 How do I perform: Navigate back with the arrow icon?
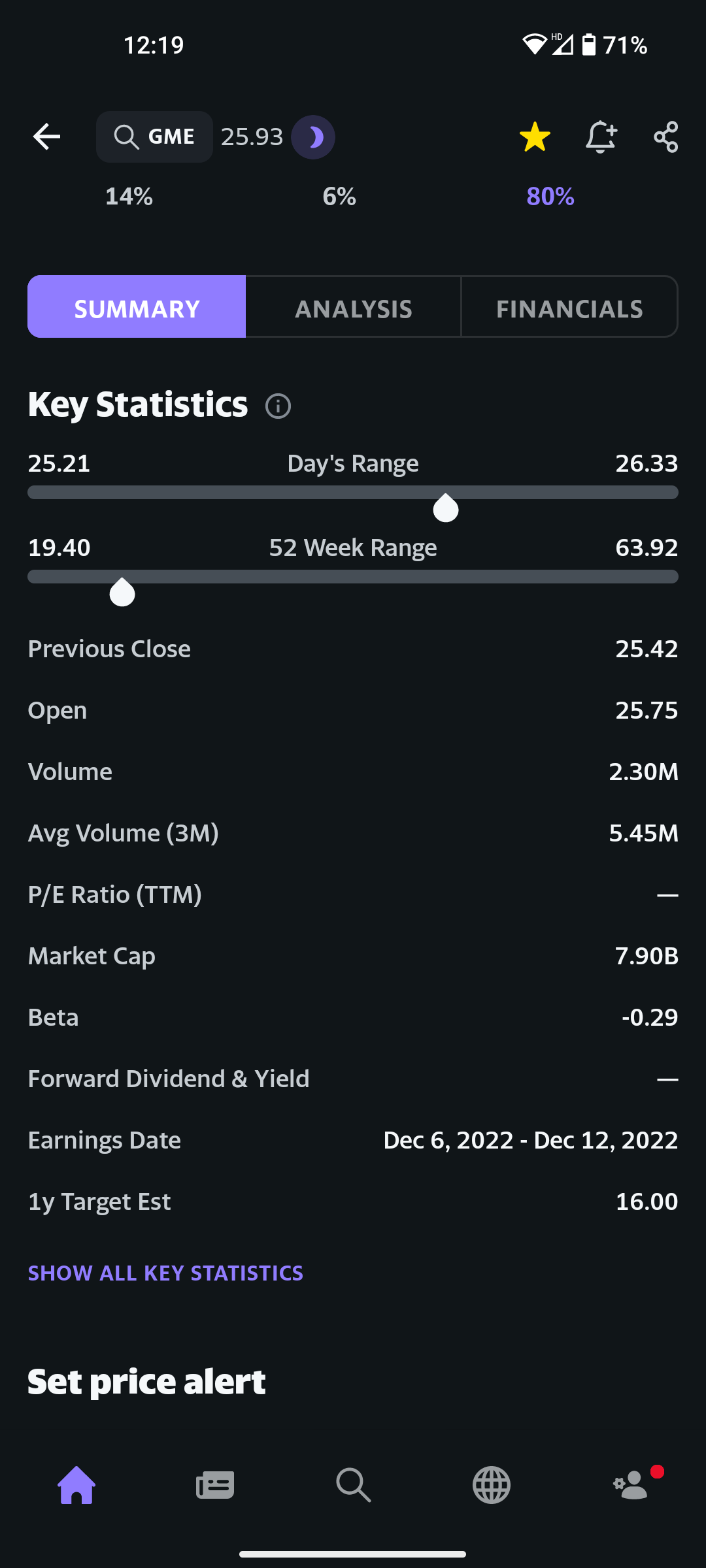pyautogui.click(x=46, y=137)
